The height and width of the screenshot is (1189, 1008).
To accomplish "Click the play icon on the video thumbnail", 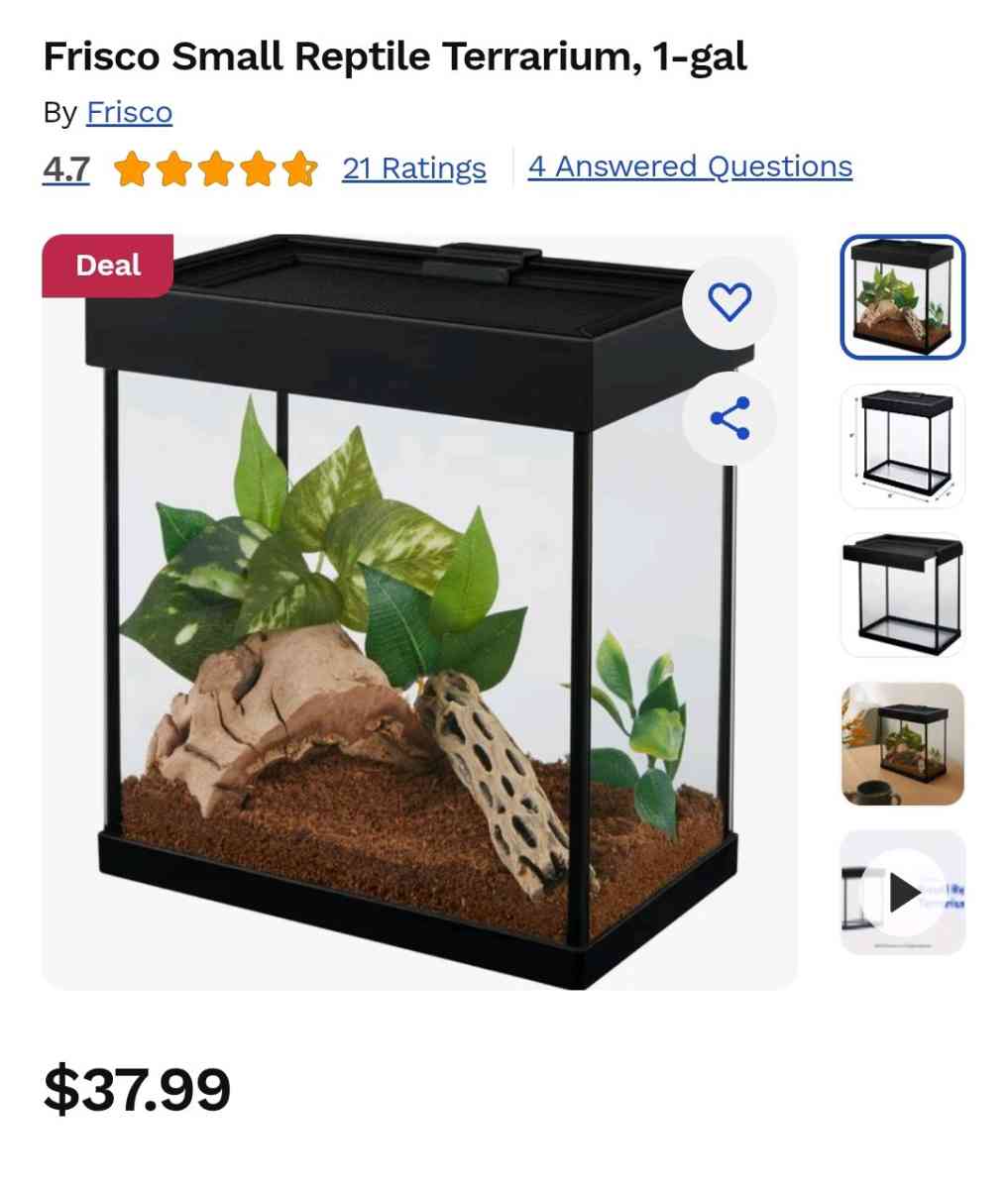I will [x=905, y=893].
